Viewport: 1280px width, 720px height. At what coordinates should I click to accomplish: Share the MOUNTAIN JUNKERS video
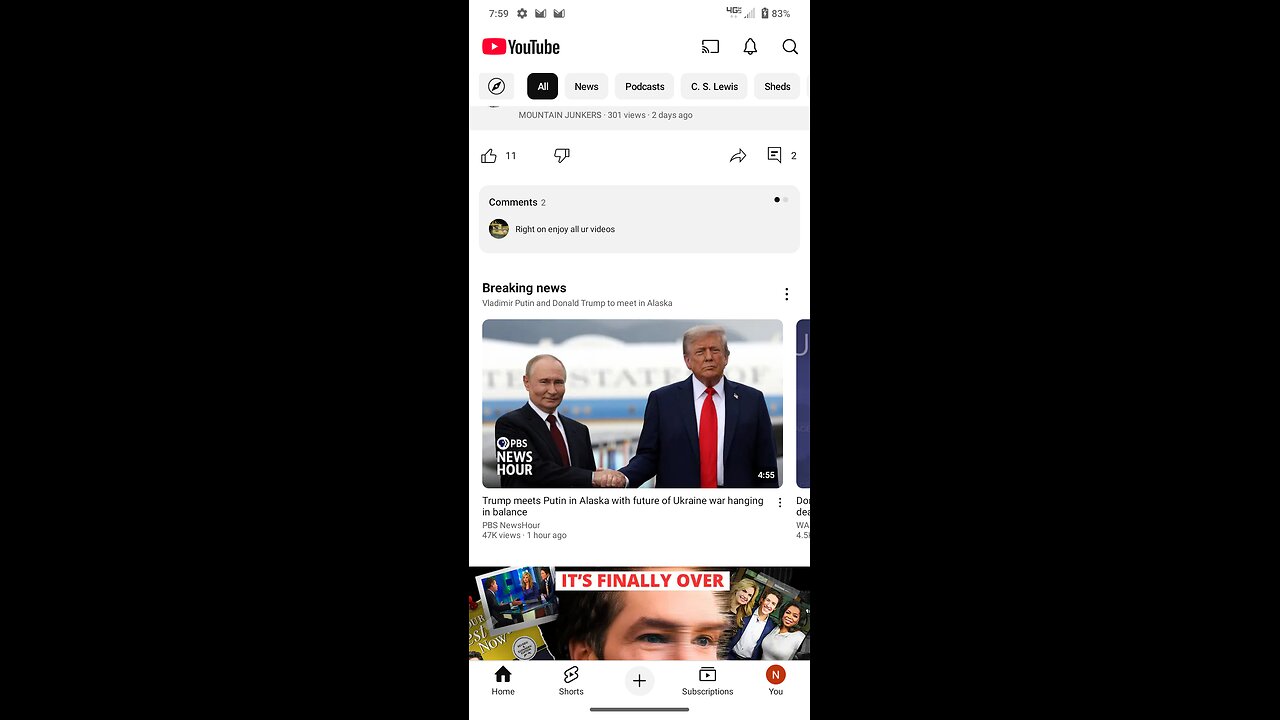coord(738,156)
